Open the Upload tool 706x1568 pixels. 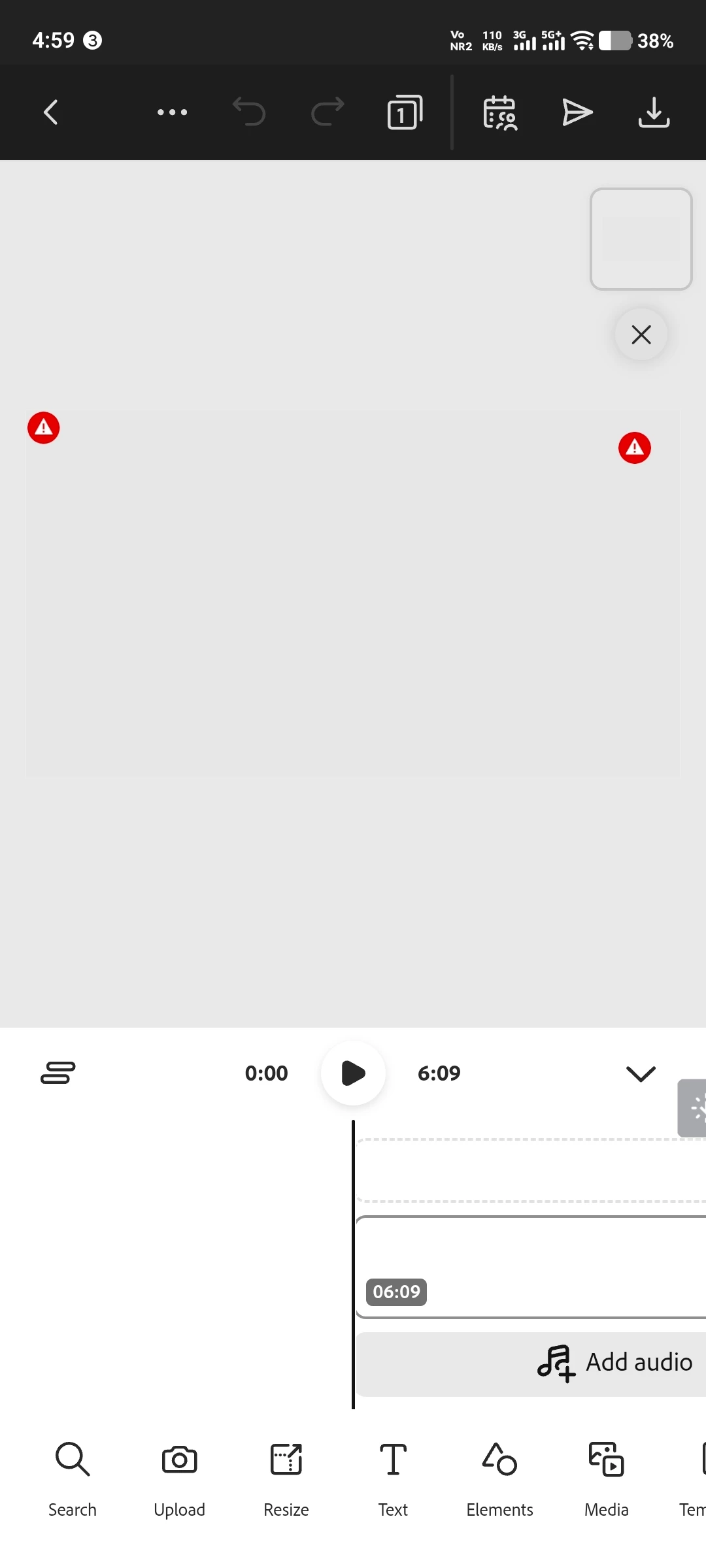coord(179,1480)
